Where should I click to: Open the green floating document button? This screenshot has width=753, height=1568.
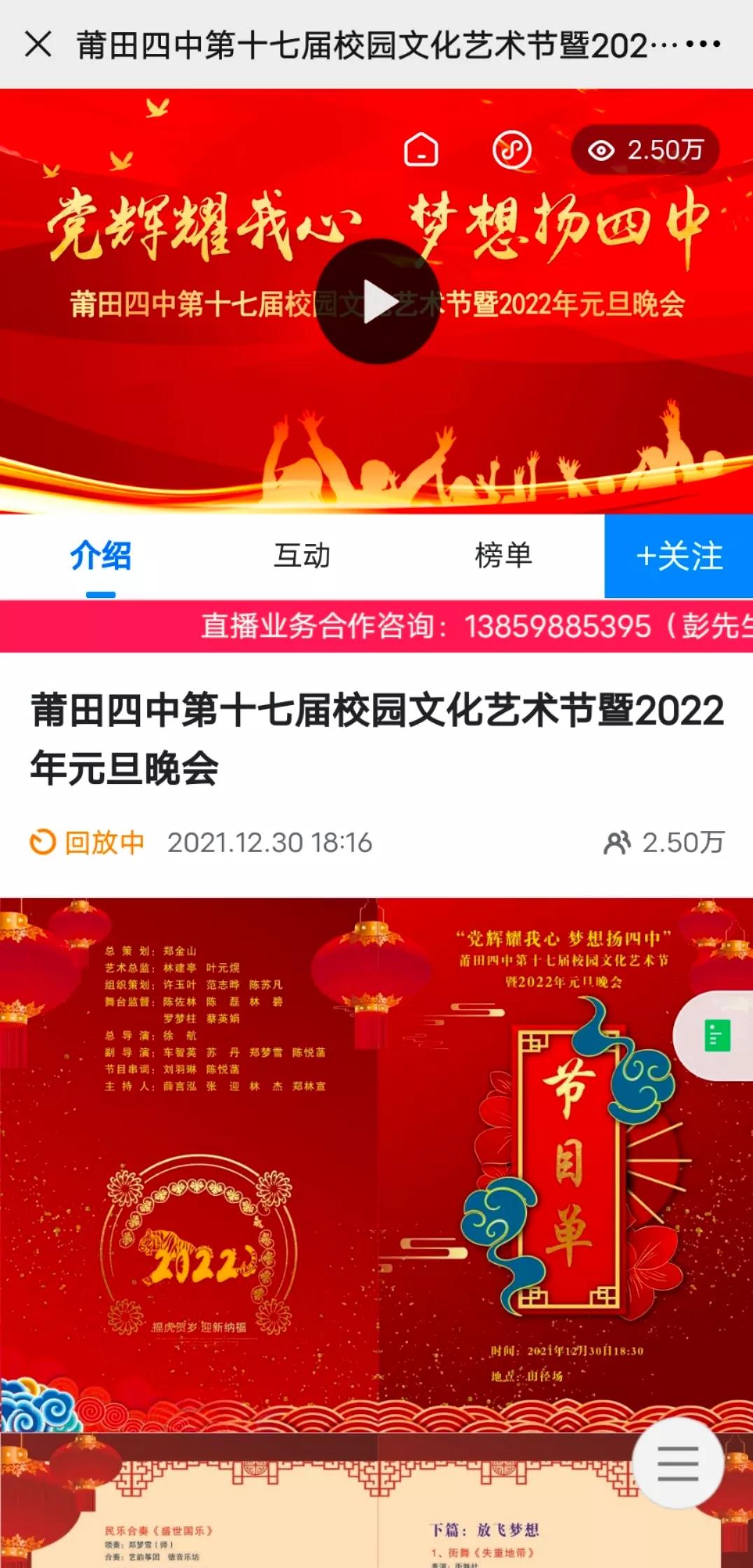pos(717,1036)
